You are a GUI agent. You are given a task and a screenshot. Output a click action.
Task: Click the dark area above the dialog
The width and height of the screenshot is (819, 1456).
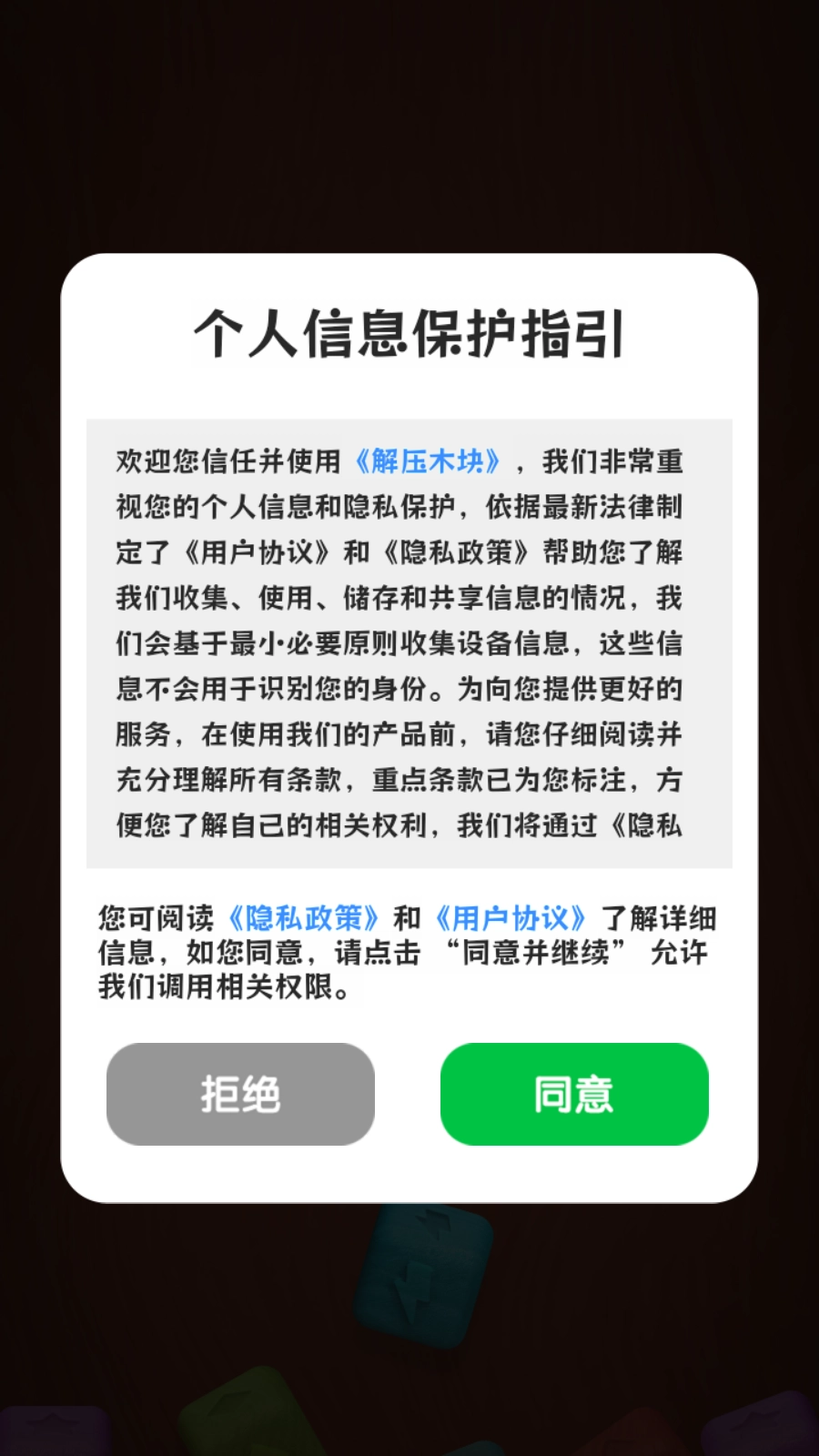(409, 127)
